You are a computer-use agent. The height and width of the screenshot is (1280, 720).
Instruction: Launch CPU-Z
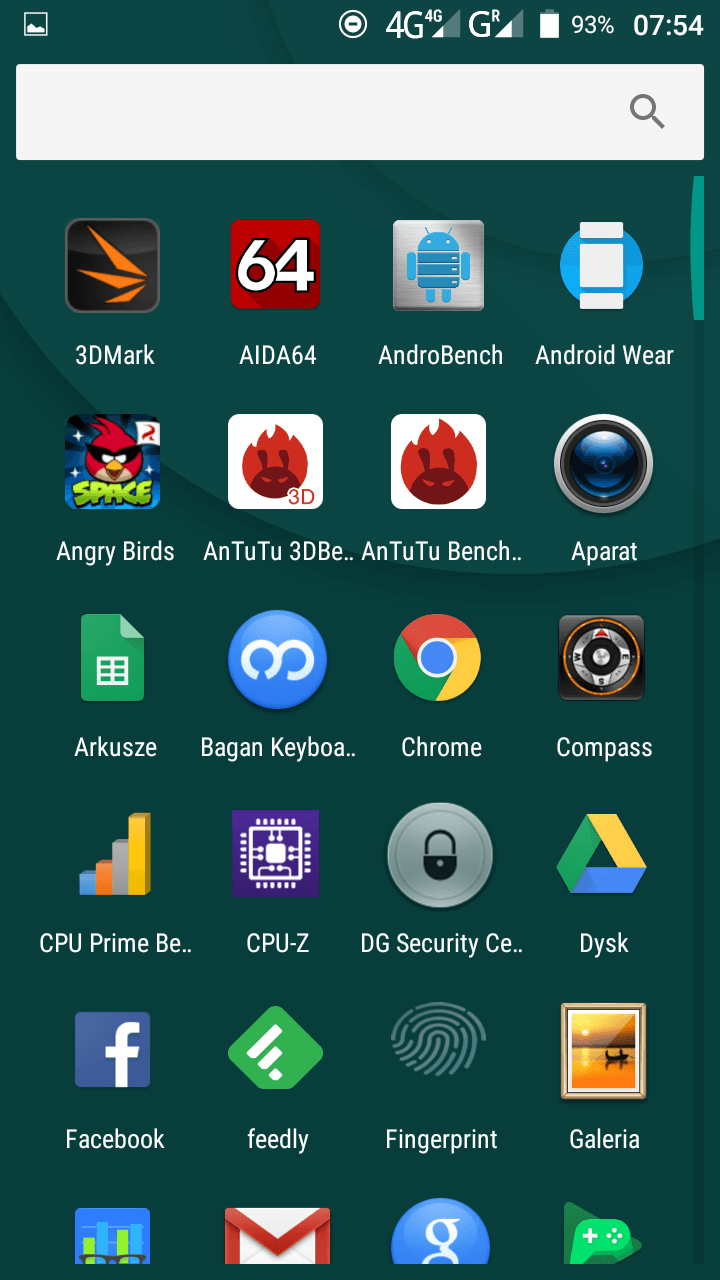point(276,854)
